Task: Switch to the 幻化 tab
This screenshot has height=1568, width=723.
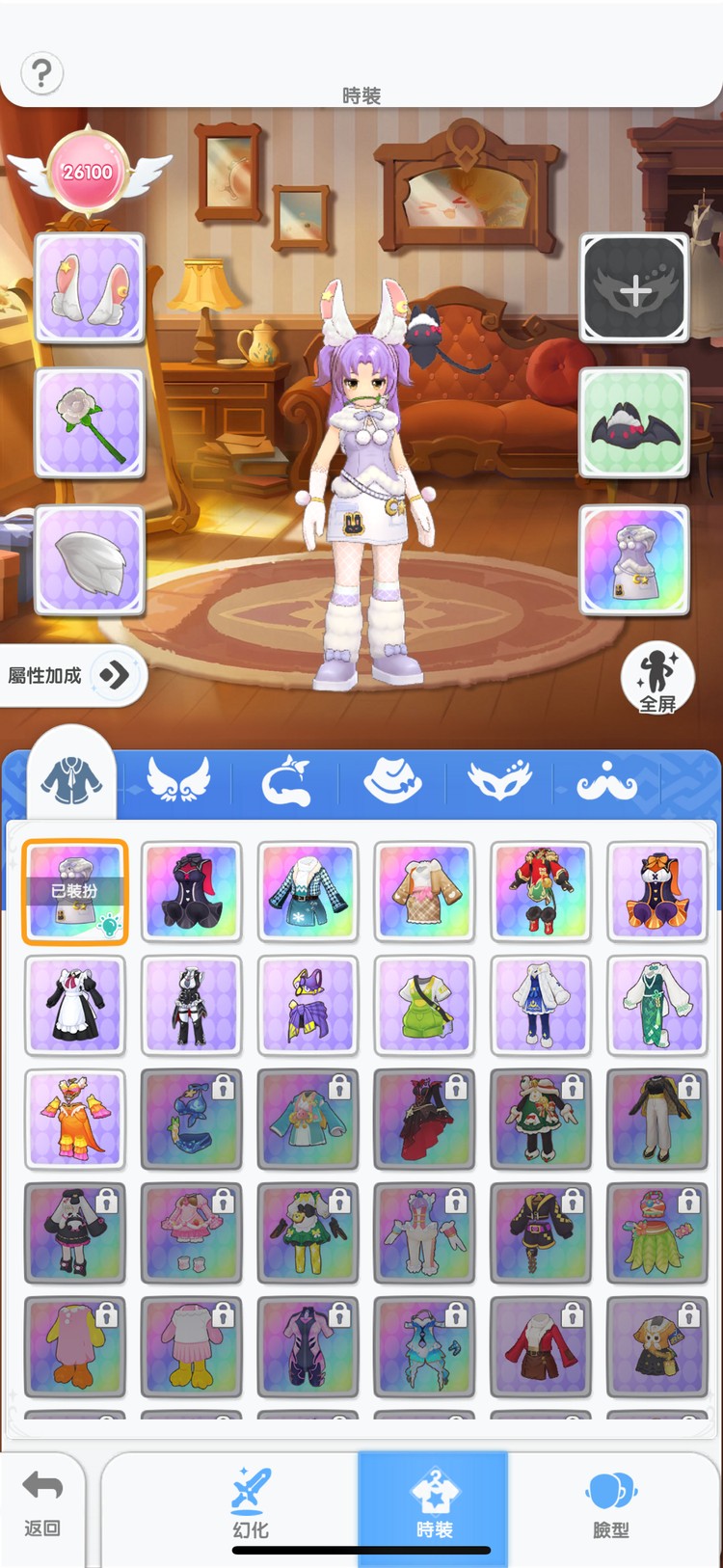Action: (x=251, y=1503)
